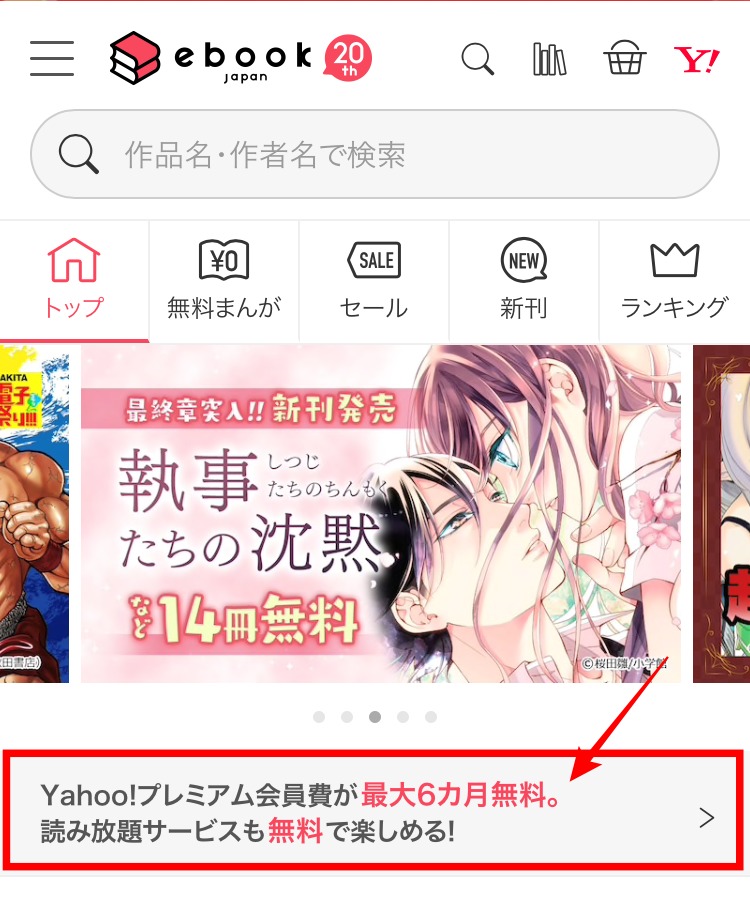Tap the ebookjapan logo to go home
This screenshot has height=899, width=750.
point(240,59)
